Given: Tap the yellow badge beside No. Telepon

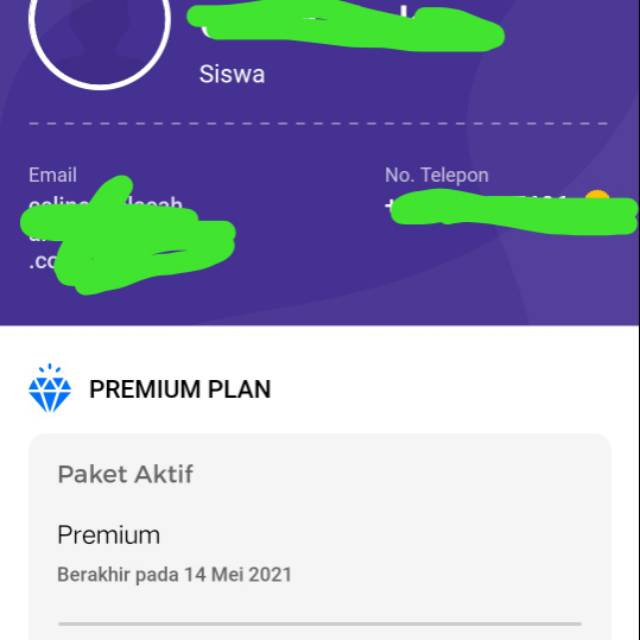Looking at the screenshot, I should (x=597, y=196).
